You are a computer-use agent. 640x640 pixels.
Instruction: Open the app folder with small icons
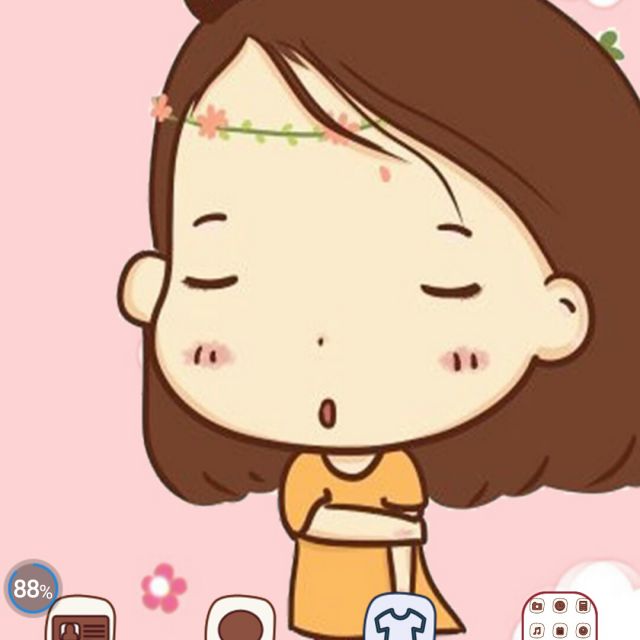[x=559, y=618]
